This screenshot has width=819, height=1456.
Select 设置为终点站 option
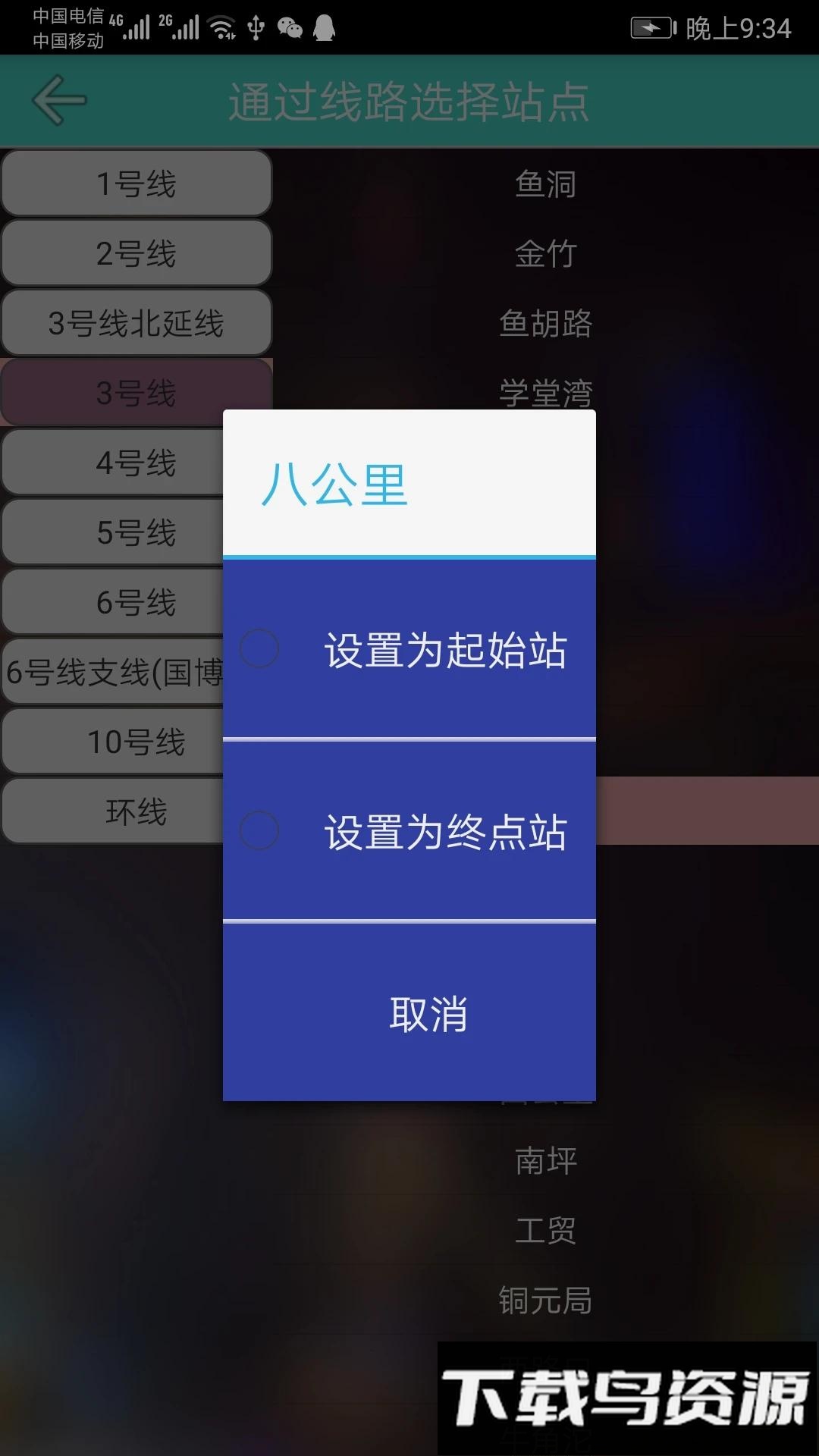409,831
